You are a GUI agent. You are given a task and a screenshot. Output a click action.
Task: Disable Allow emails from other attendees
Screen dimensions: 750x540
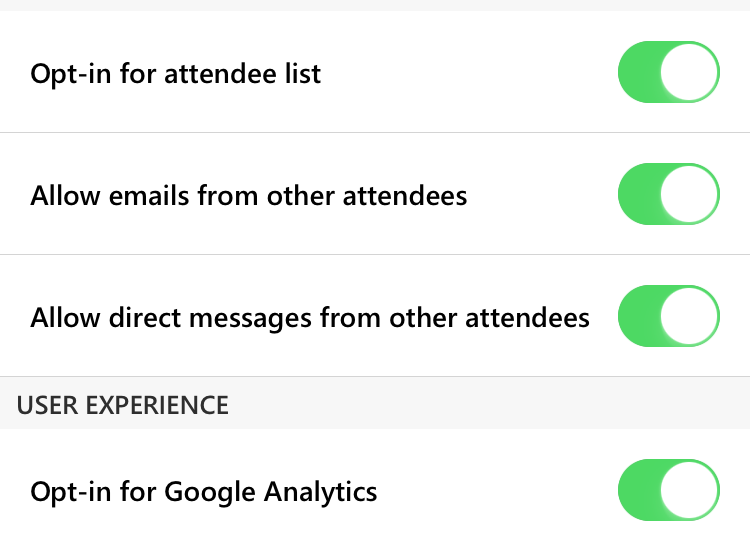point(669,194)
